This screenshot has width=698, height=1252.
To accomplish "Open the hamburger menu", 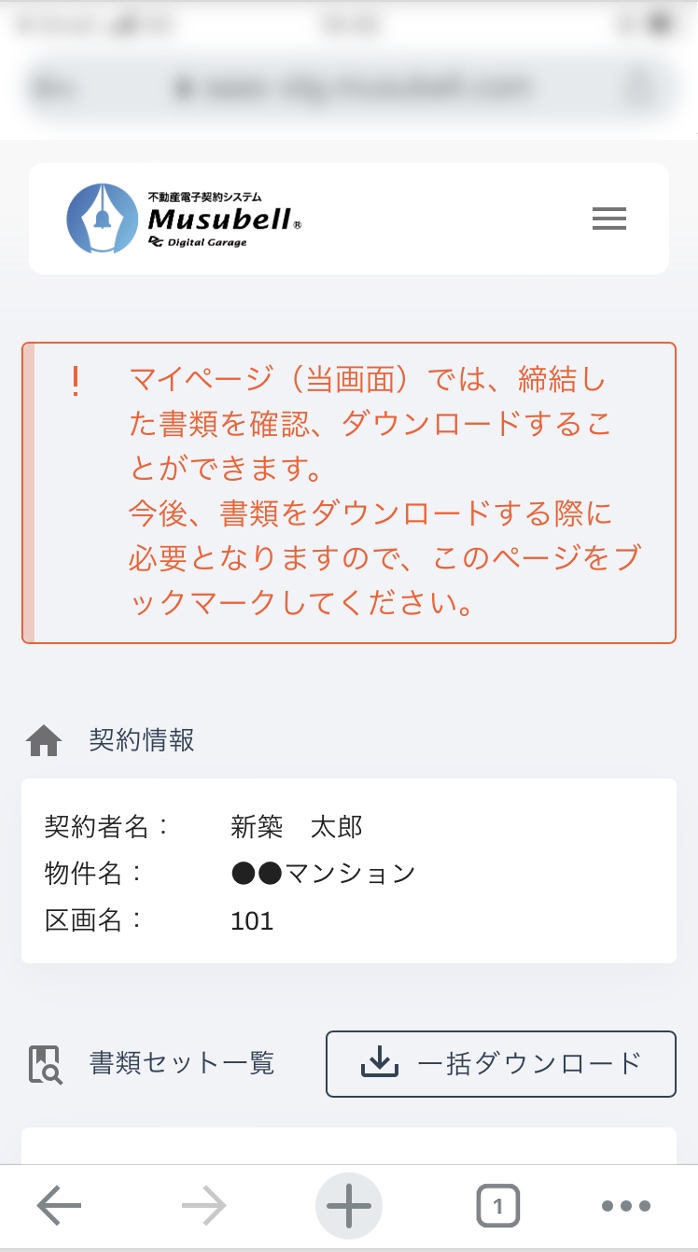I will [609, 219].
